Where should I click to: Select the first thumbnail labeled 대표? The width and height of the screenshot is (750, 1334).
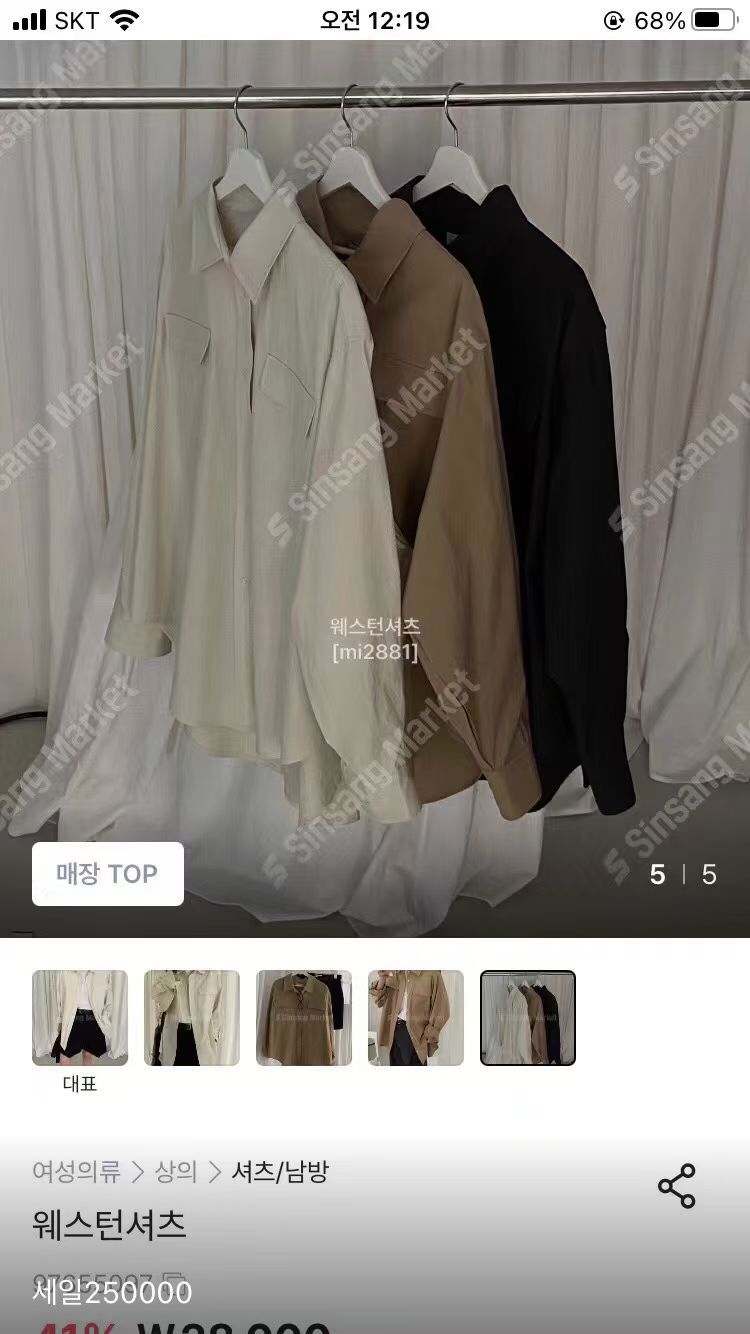point(80,1018)
